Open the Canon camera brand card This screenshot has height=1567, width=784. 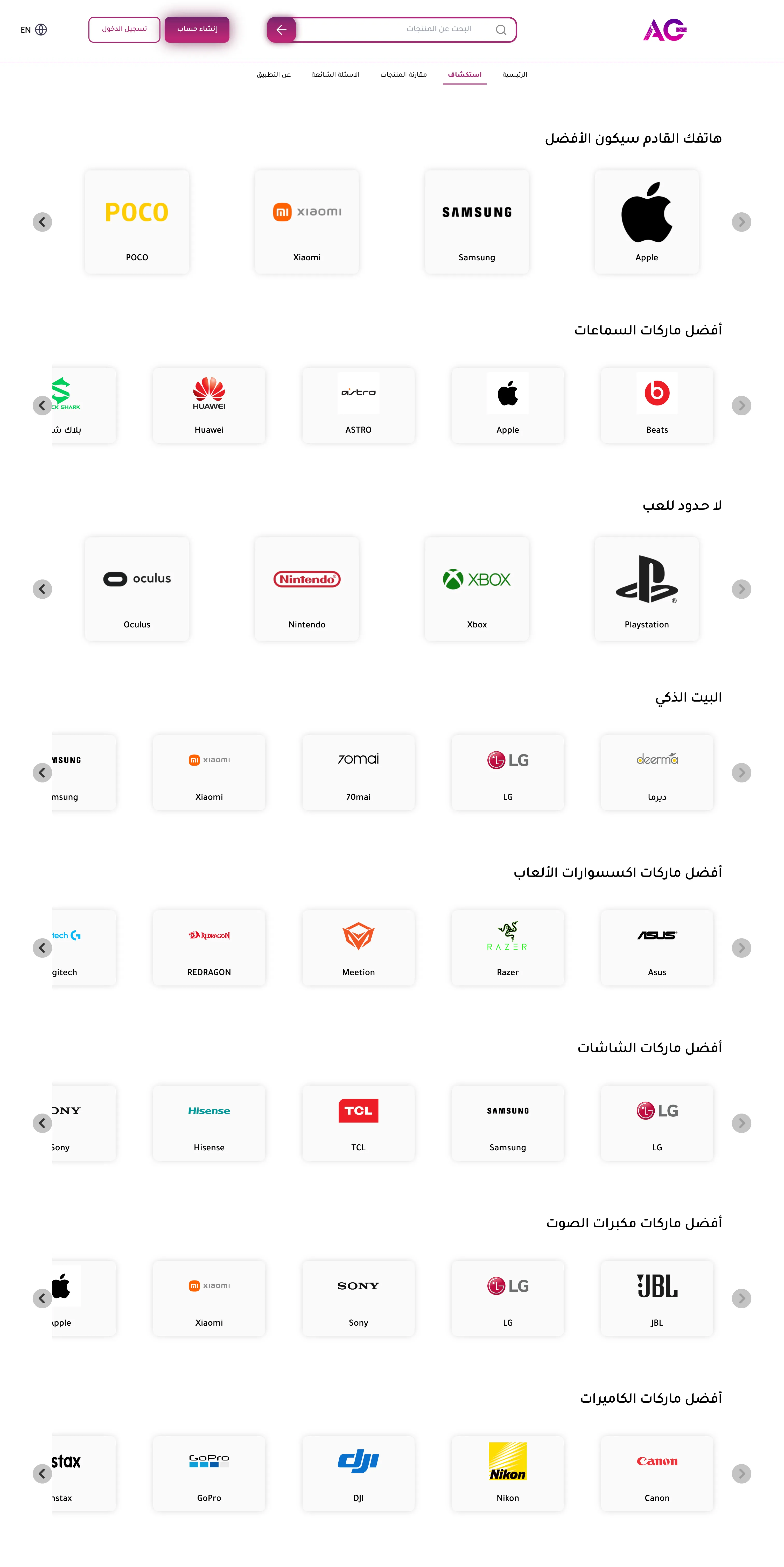[x=657, y=1473]
